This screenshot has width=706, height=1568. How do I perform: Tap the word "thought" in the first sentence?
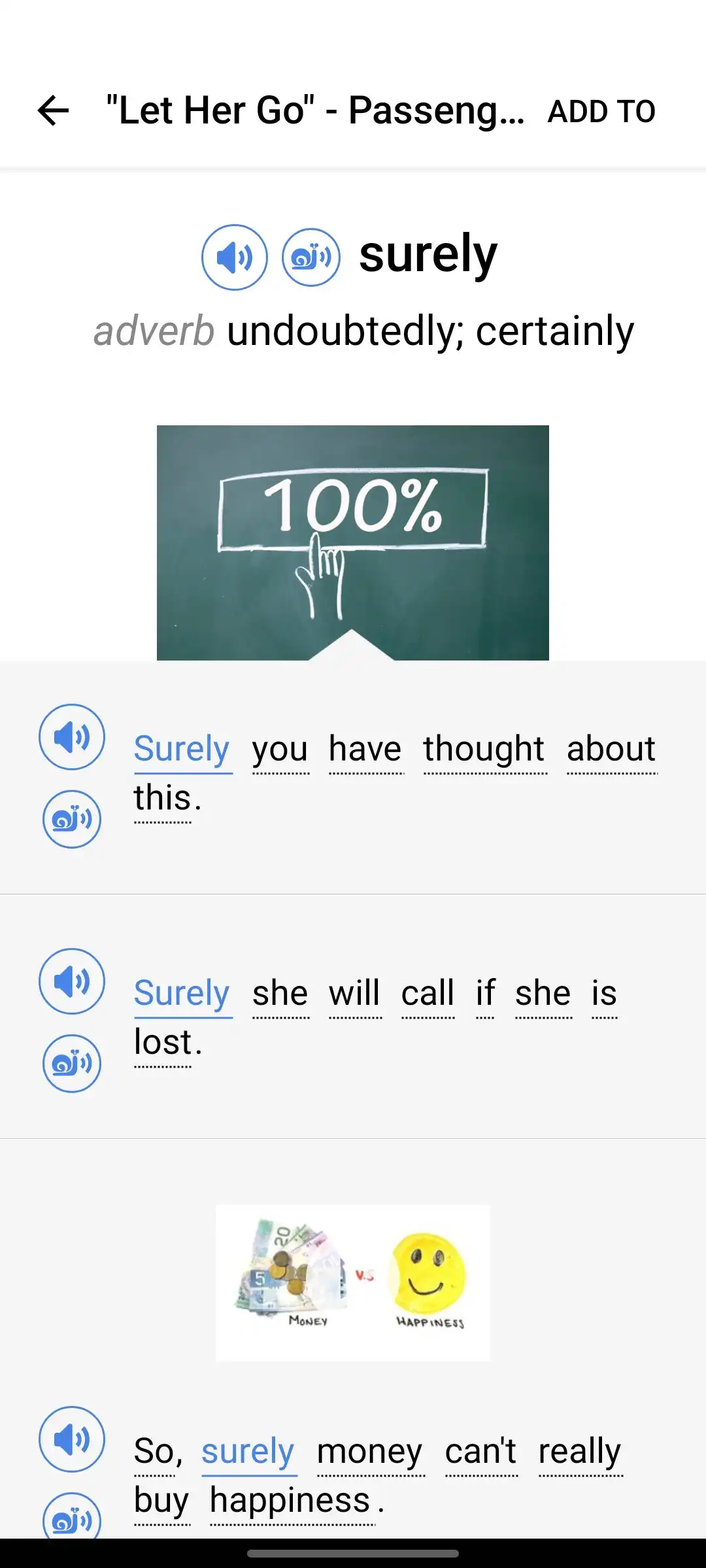pyautogui.click(x=484, y=749)
